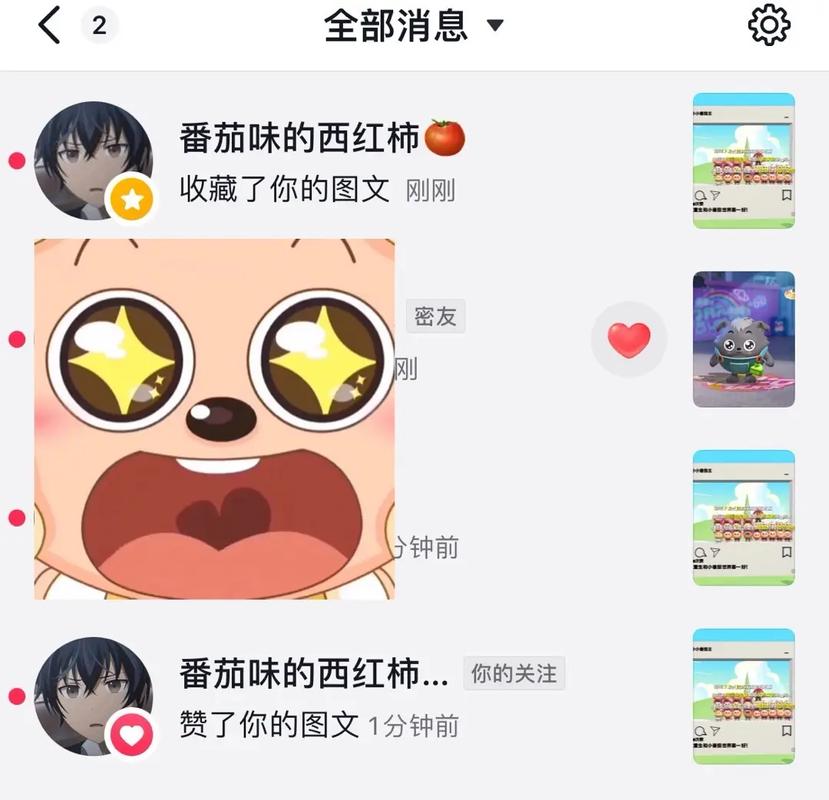829x800 pixels.
Task: Open post thumbnail beside 收藏了你的图文 notification
Action: coord(743,161)
